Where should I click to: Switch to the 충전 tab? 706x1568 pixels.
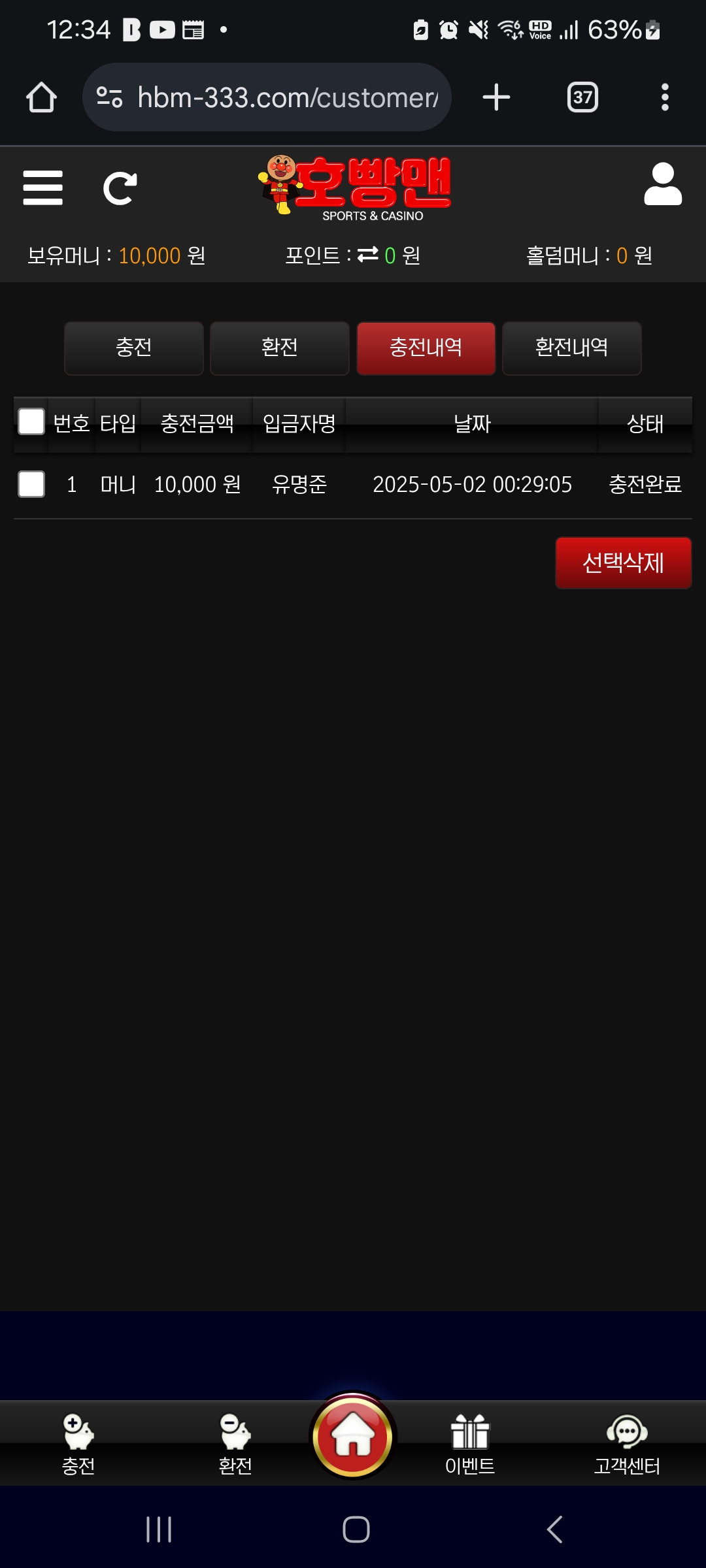[x=134, y=348]
